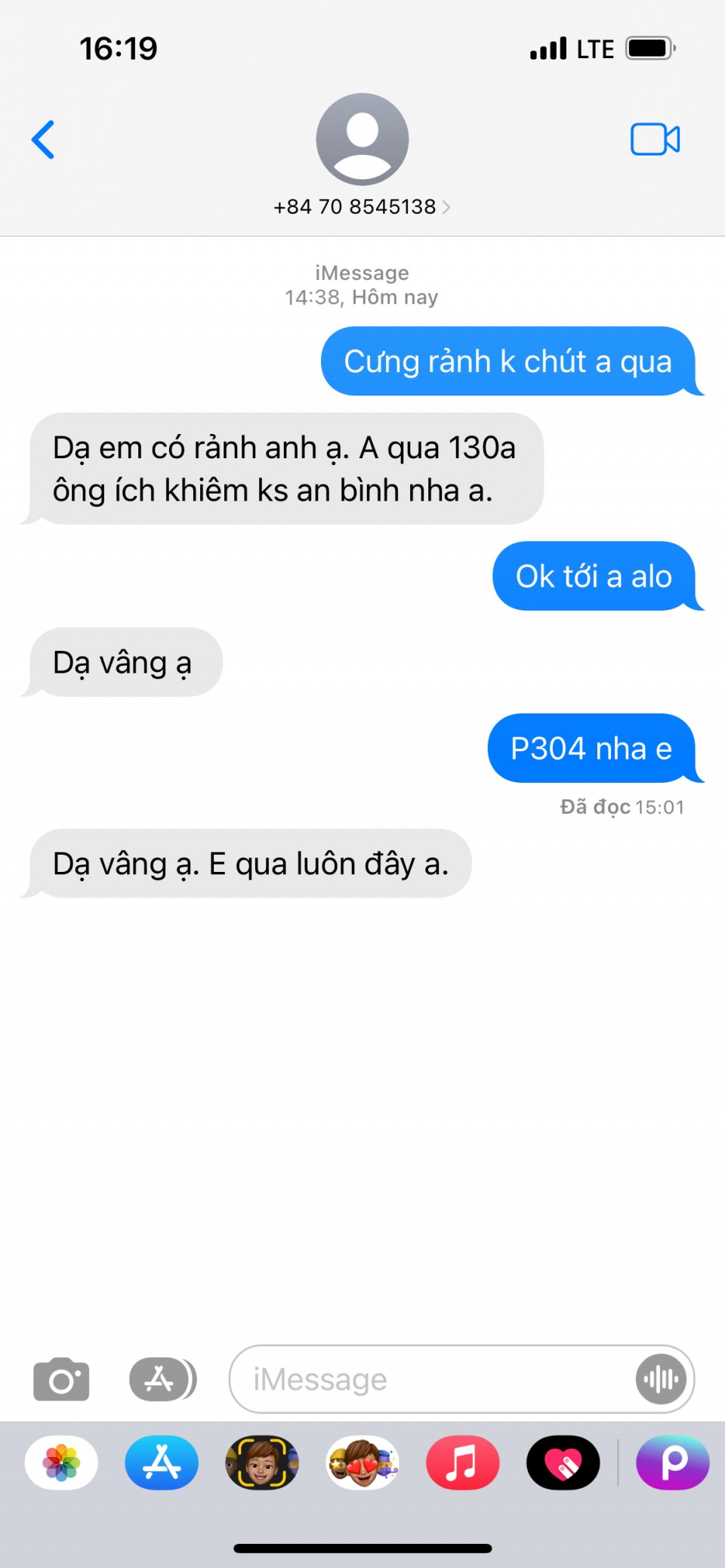Record an audio message
This screenshot has width=725, height=1568.
point(661,1379)
